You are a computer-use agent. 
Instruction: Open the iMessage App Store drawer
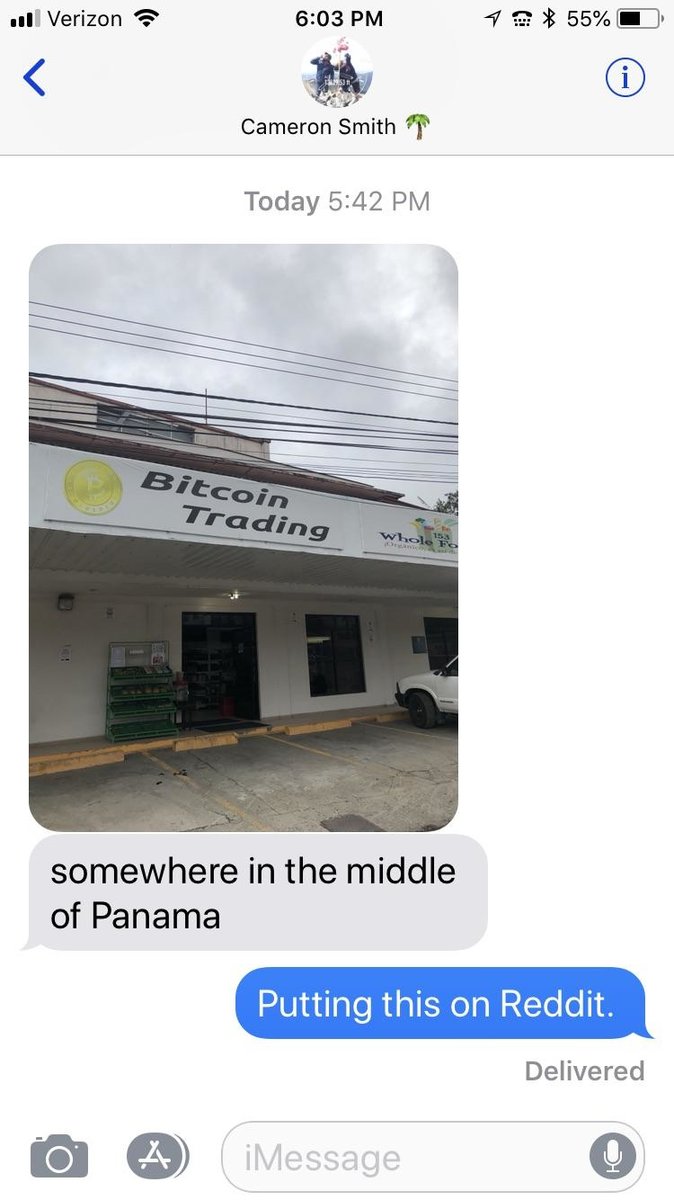tap(157, 1156)
